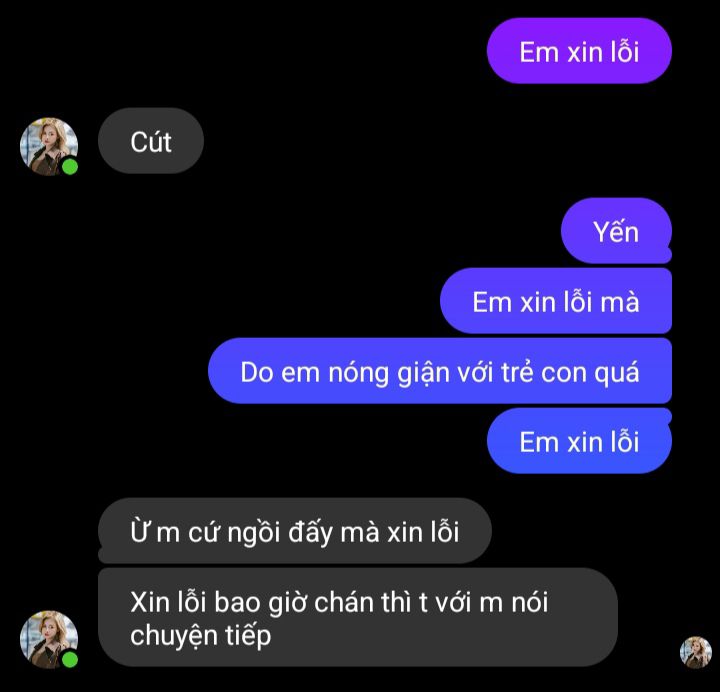Tap the avatar next to "Xin lỗi bao giờ chán" message
Image resolution: width=720 pixels, height=692 pixels.
coord(48,638)
